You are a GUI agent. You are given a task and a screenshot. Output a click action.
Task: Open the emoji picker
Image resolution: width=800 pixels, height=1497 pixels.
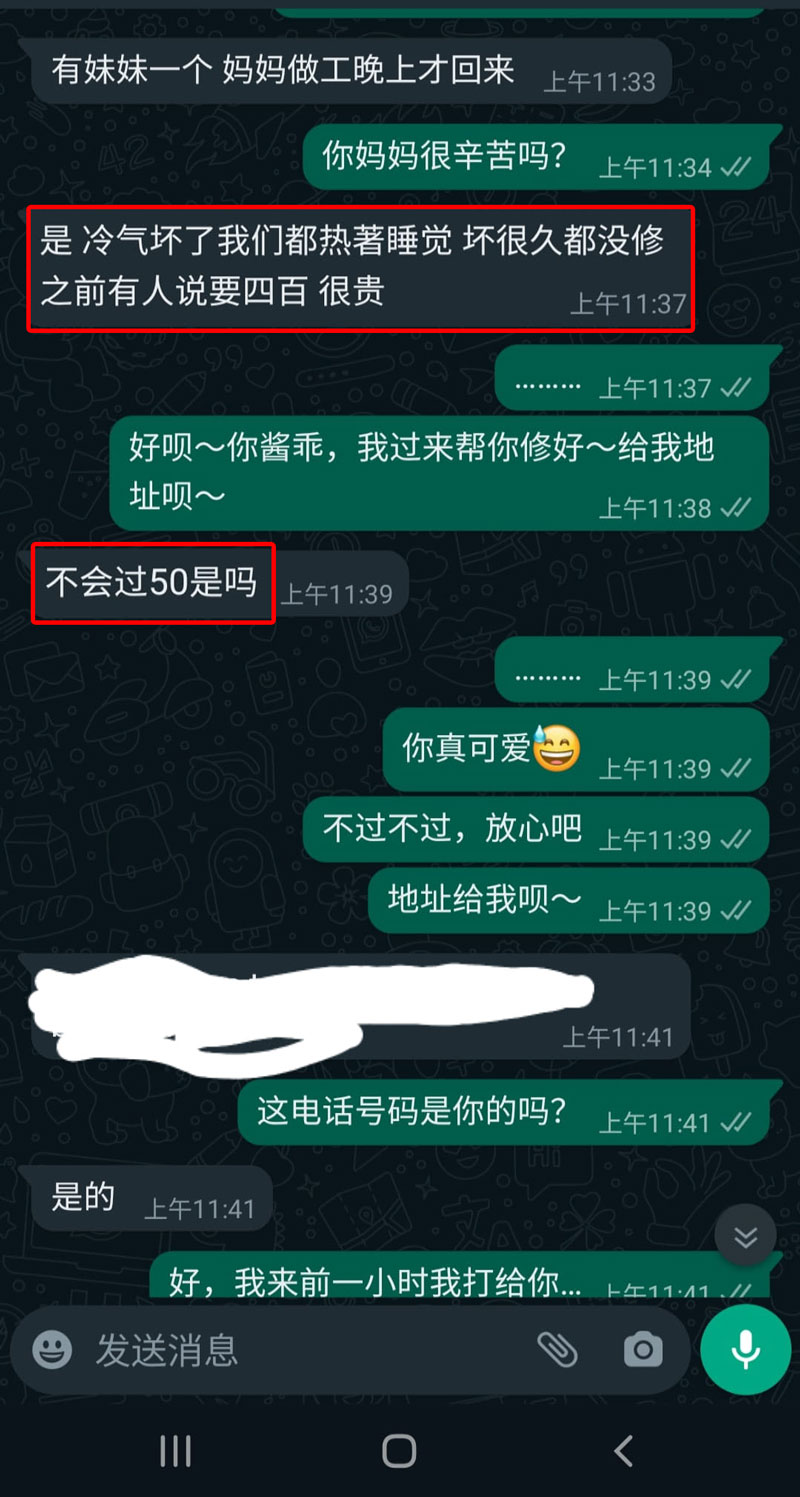(52, 1350)
